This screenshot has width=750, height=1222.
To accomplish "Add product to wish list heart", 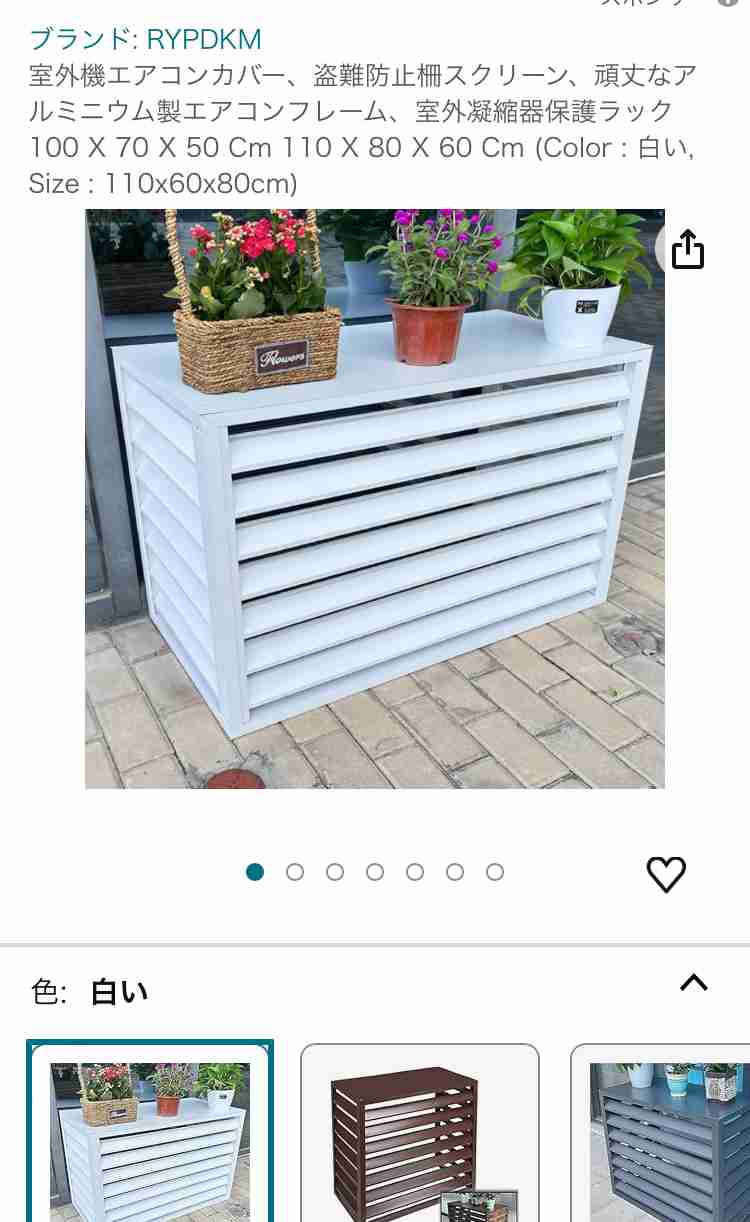I will coord(666,874).
